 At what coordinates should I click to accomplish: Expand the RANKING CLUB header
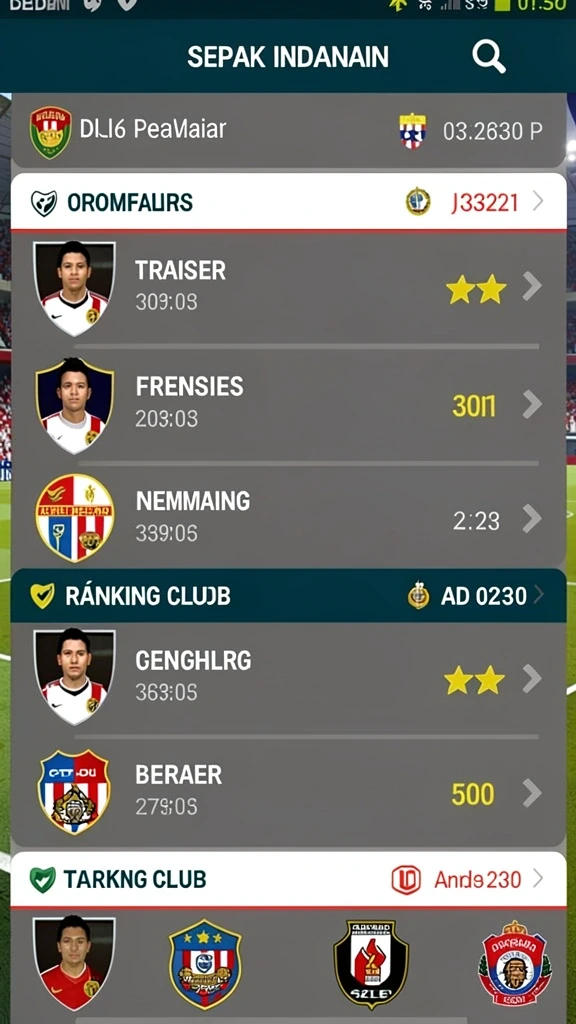click(288, 596)
